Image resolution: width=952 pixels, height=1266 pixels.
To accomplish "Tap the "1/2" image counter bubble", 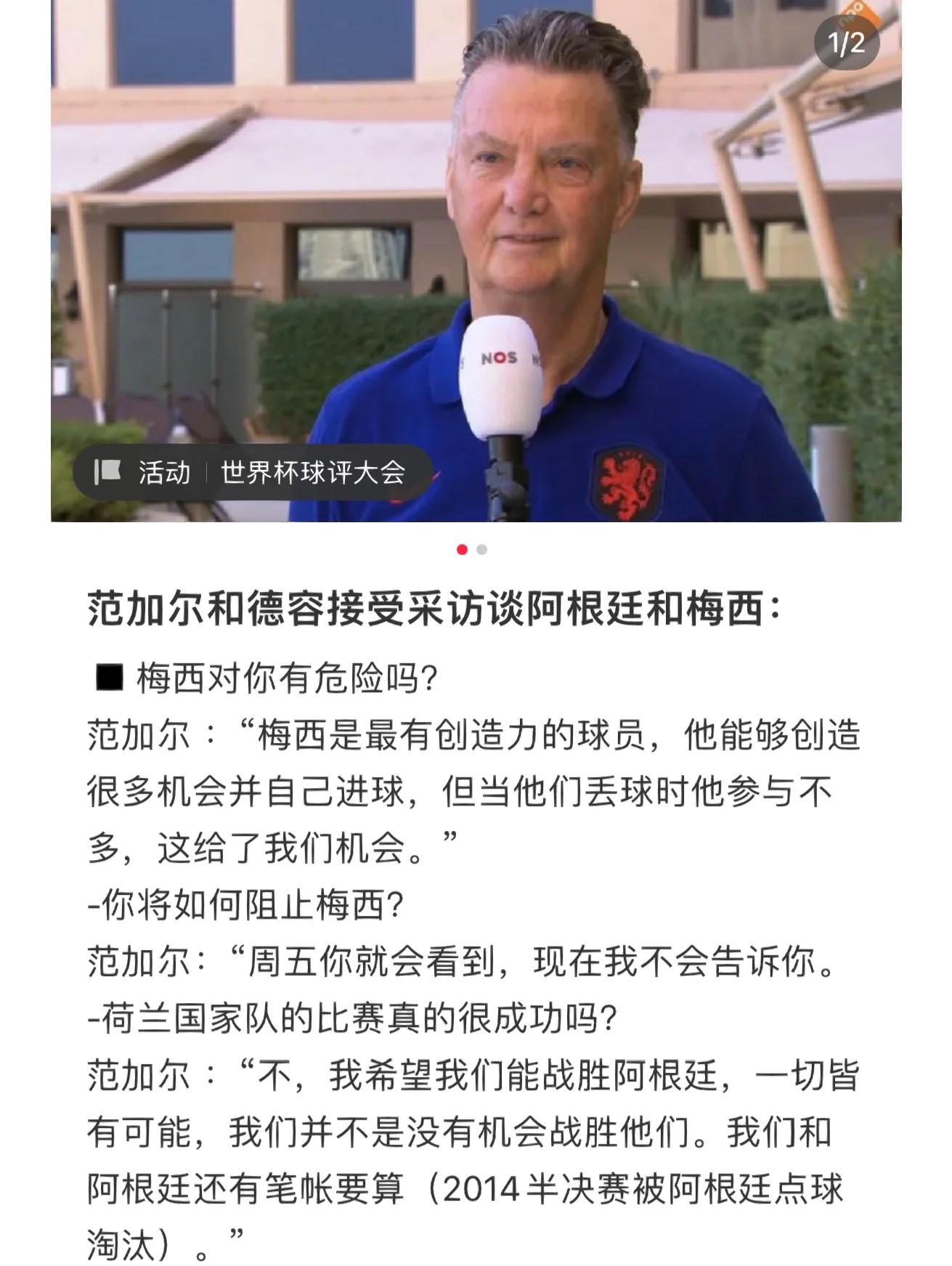I will (x=851, y=40).
